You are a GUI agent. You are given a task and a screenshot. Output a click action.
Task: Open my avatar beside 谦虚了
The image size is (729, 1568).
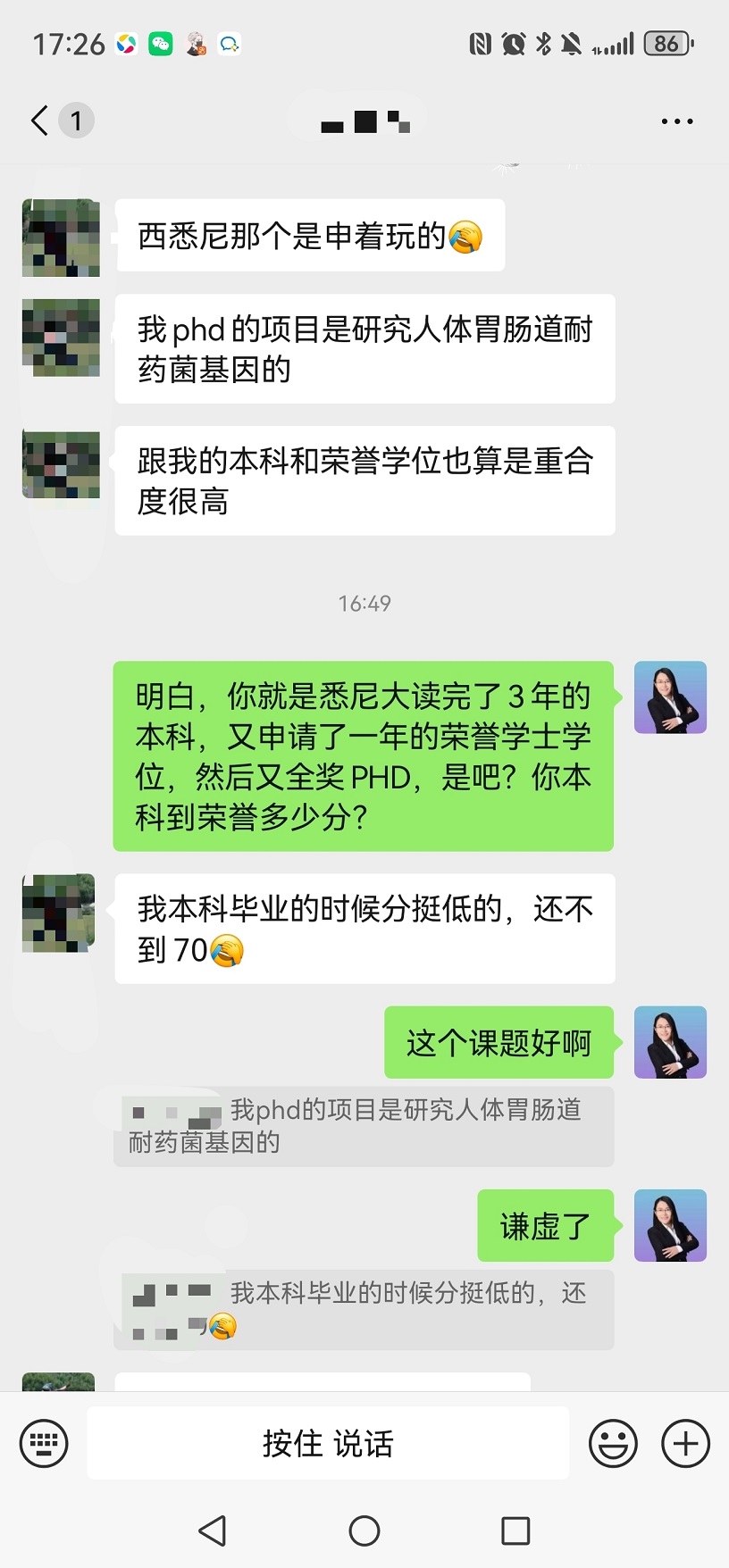click(x=670, y=1225)
